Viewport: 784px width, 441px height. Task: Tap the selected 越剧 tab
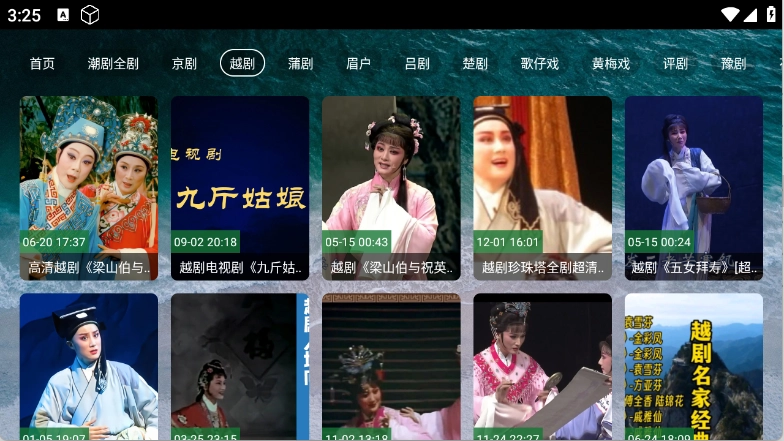[242, 63]
